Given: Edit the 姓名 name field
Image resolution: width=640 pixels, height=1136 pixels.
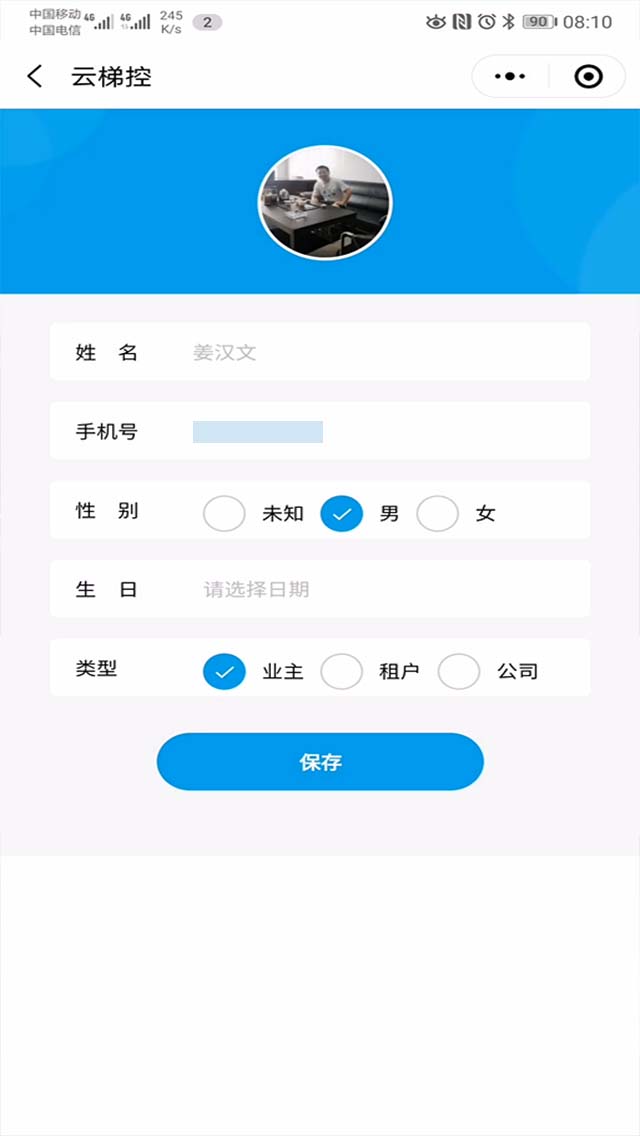Looking at the screenshot, I should pos(380,353).
